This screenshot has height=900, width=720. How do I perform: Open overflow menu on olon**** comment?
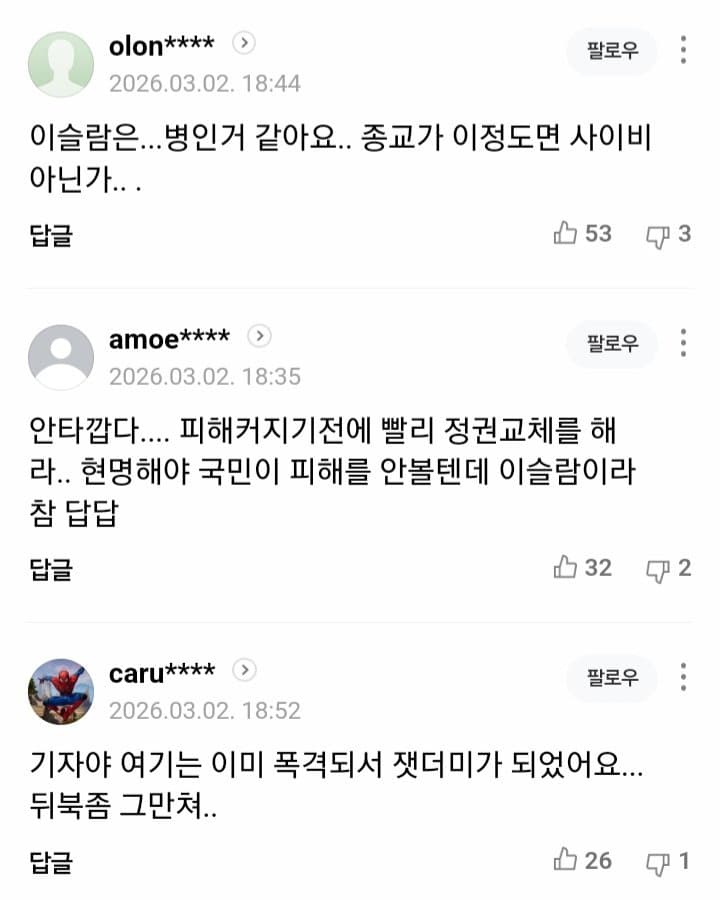coord(683,51)
